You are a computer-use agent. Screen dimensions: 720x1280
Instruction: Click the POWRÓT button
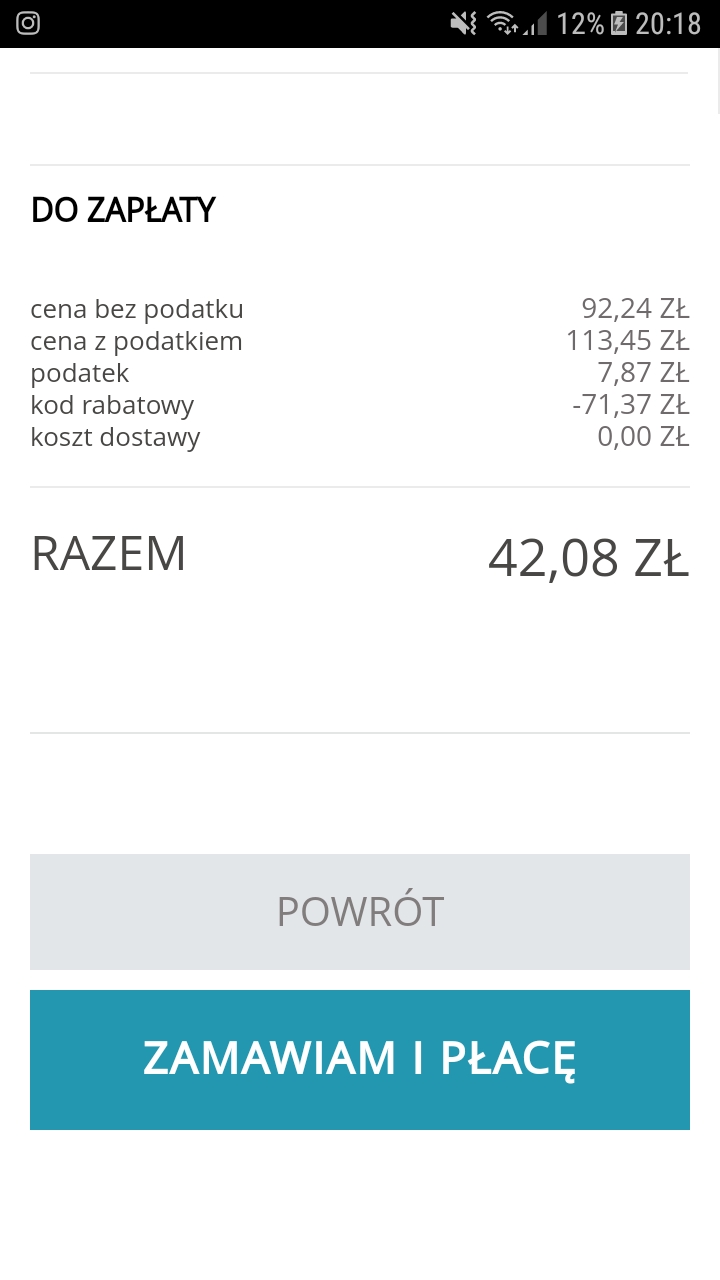tap(360, 911)
